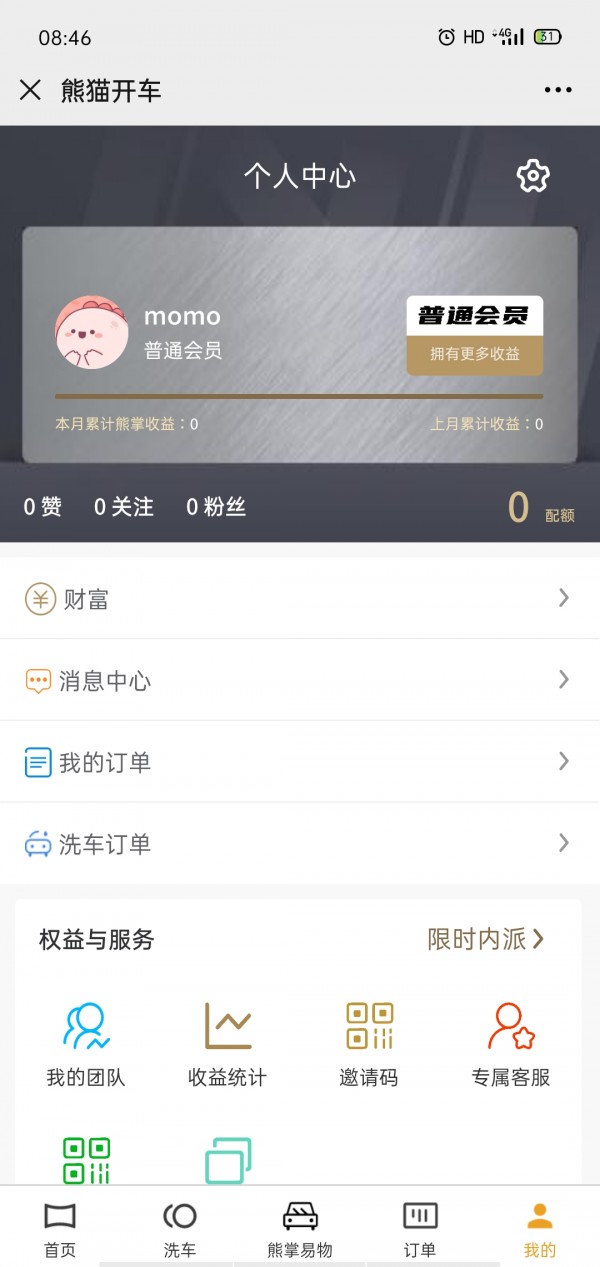Open settings via the gear icon
The image size is (600, 1267).
(x=533, y=176)
